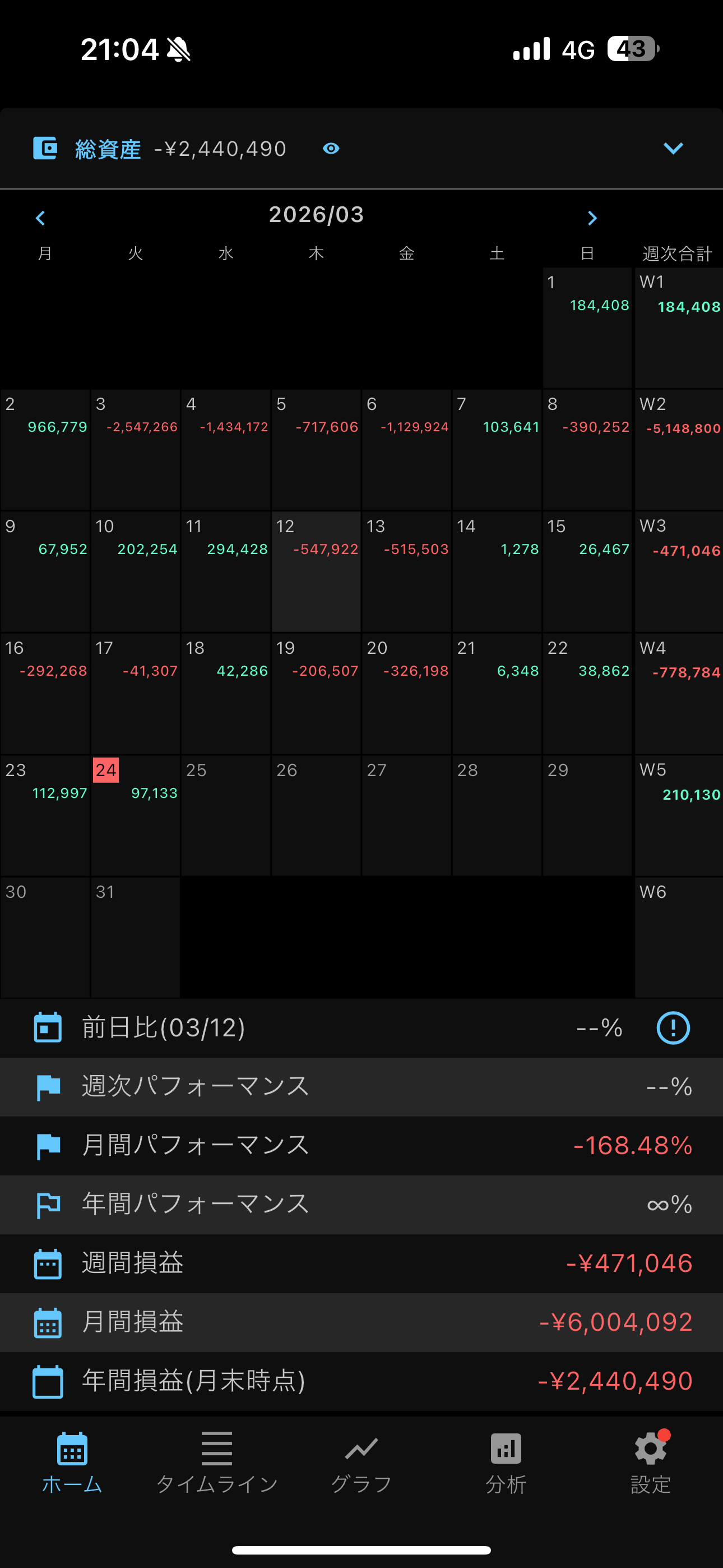The image size is (723, 1568).
Task: Open the 設定 tab
Action: pyautogui.click(x=651, y=1462)
